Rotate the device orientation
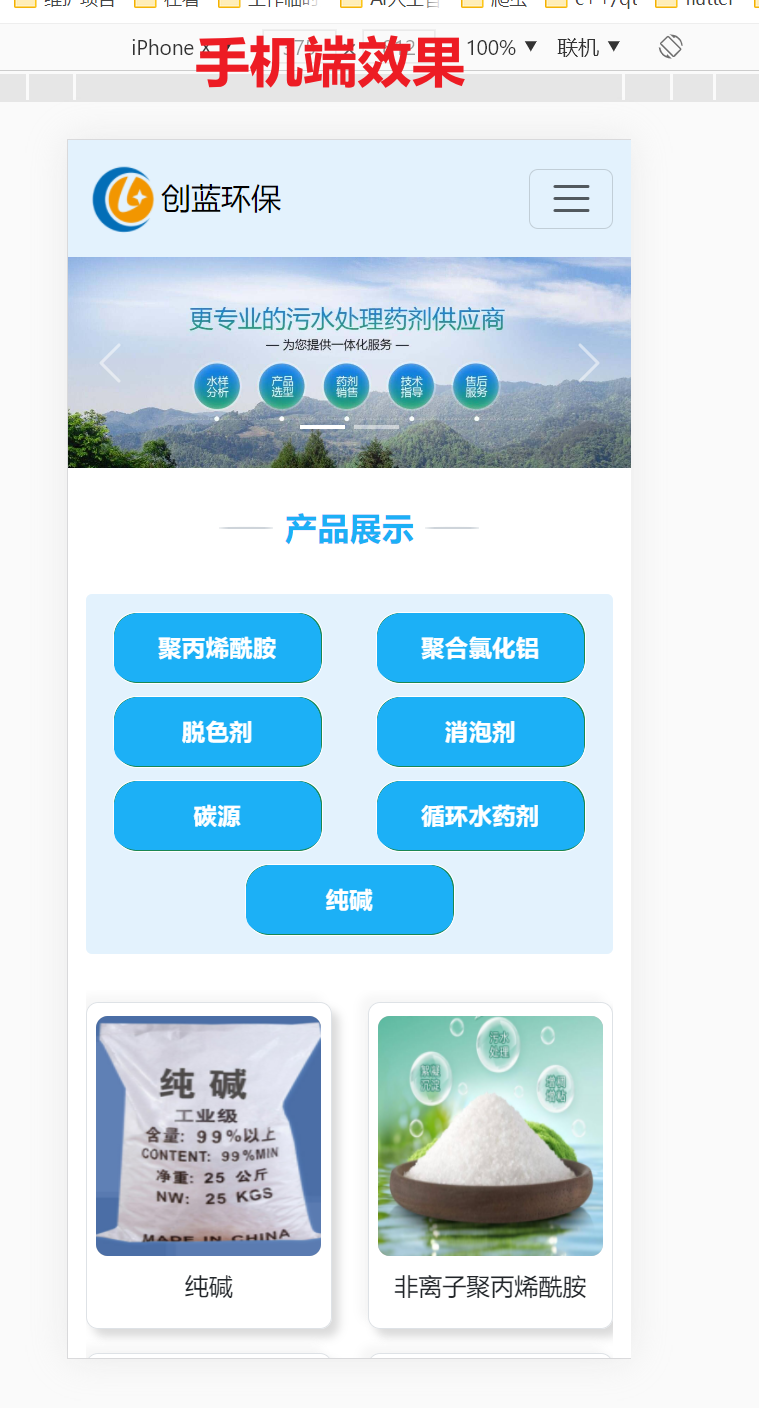Screen dimensions: 759x1408 coord(670,47)
